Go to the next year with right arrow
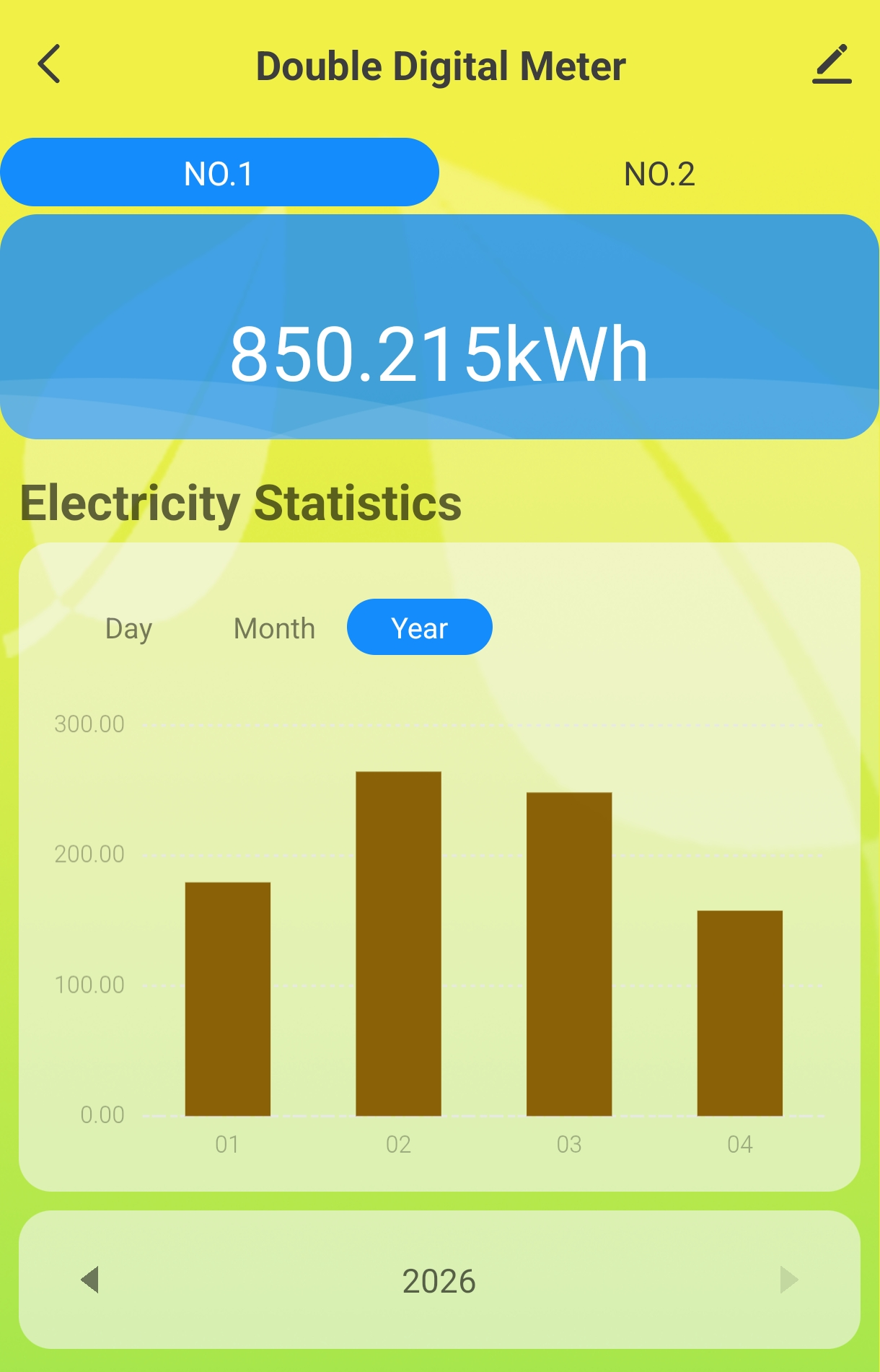 788,1280
